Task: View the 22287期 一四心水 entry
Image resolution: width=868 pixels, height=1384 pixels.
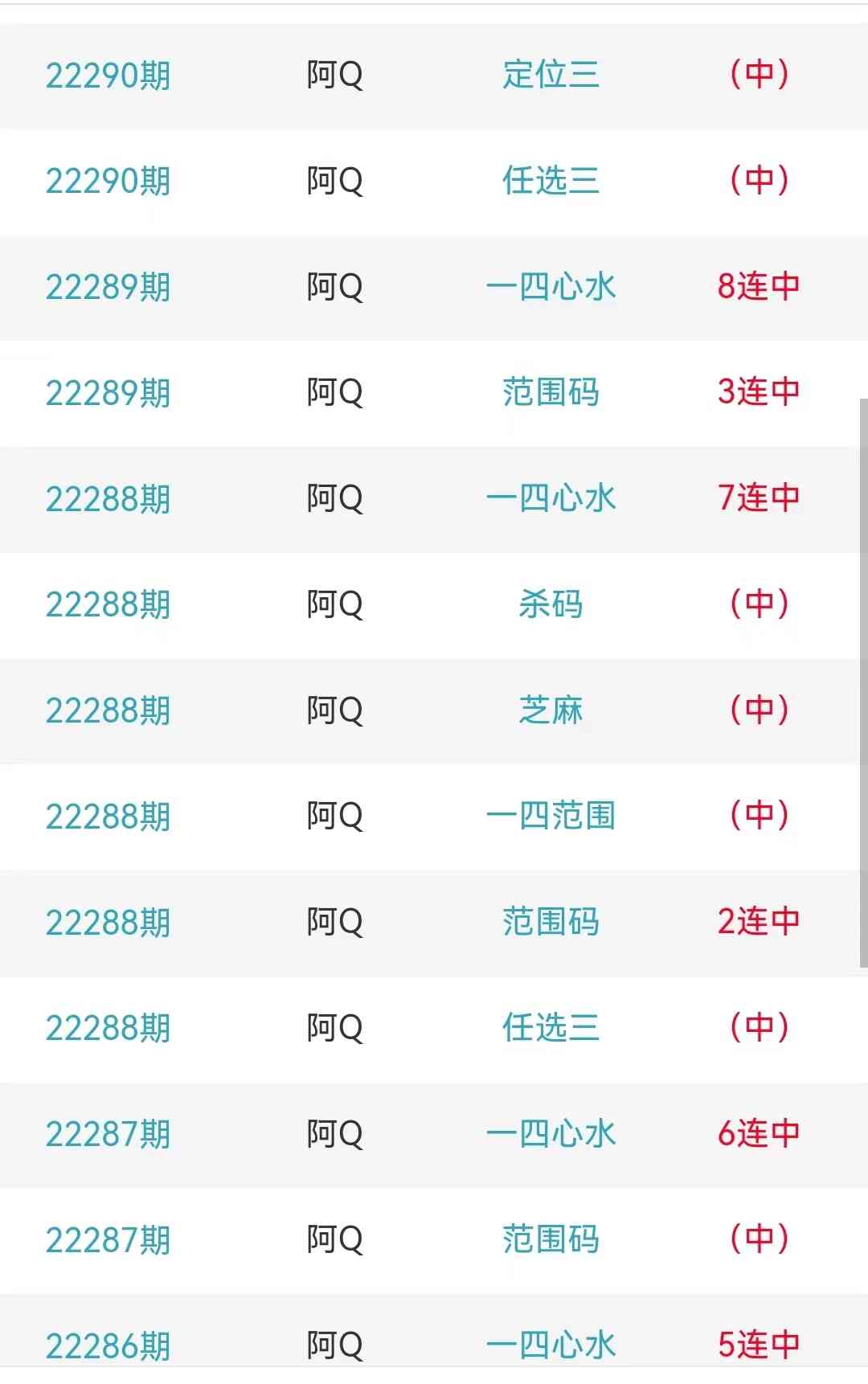Action: pos(551,1134)
